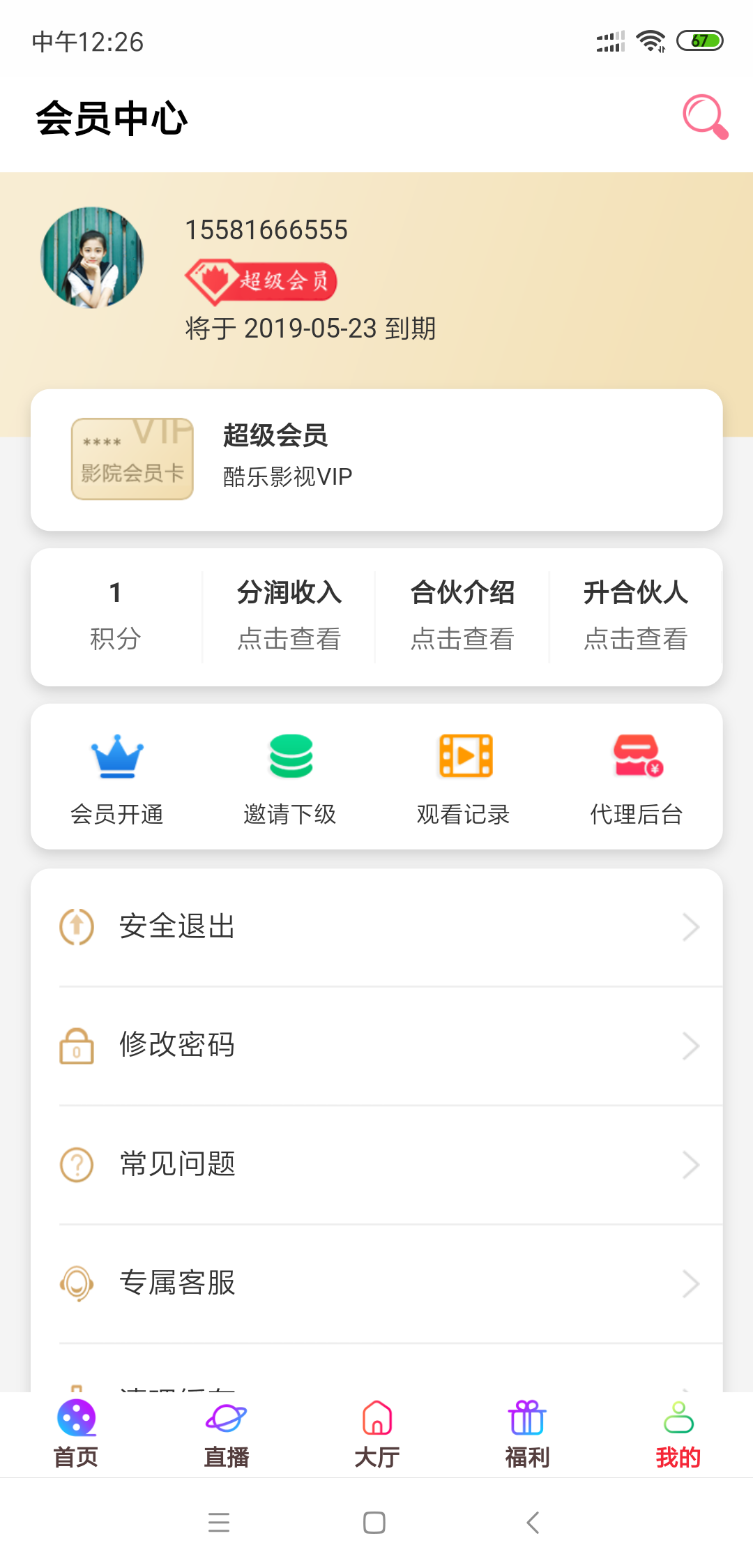Tap the system back button
The image size is (753, 1568).
(533, 1522)
